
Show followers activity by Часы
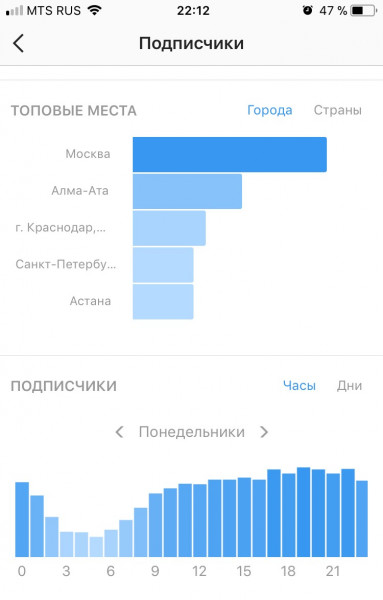(299, 385)
